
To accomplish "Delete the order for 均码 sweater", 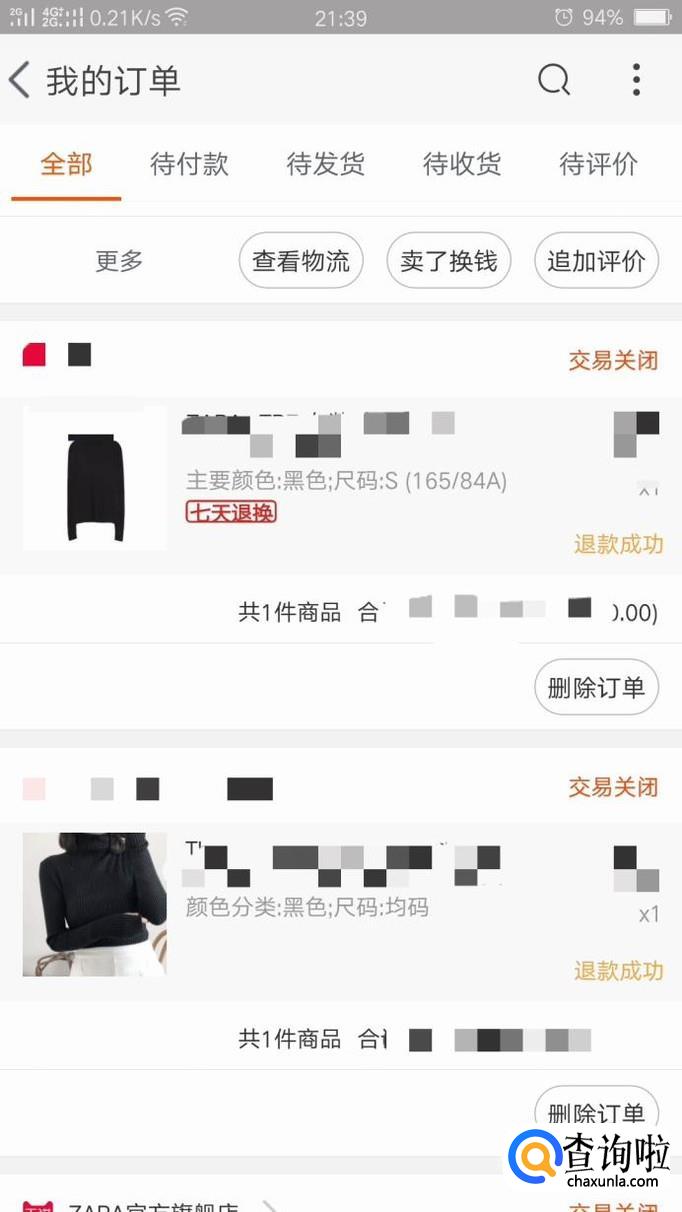I will [596, 1110].
